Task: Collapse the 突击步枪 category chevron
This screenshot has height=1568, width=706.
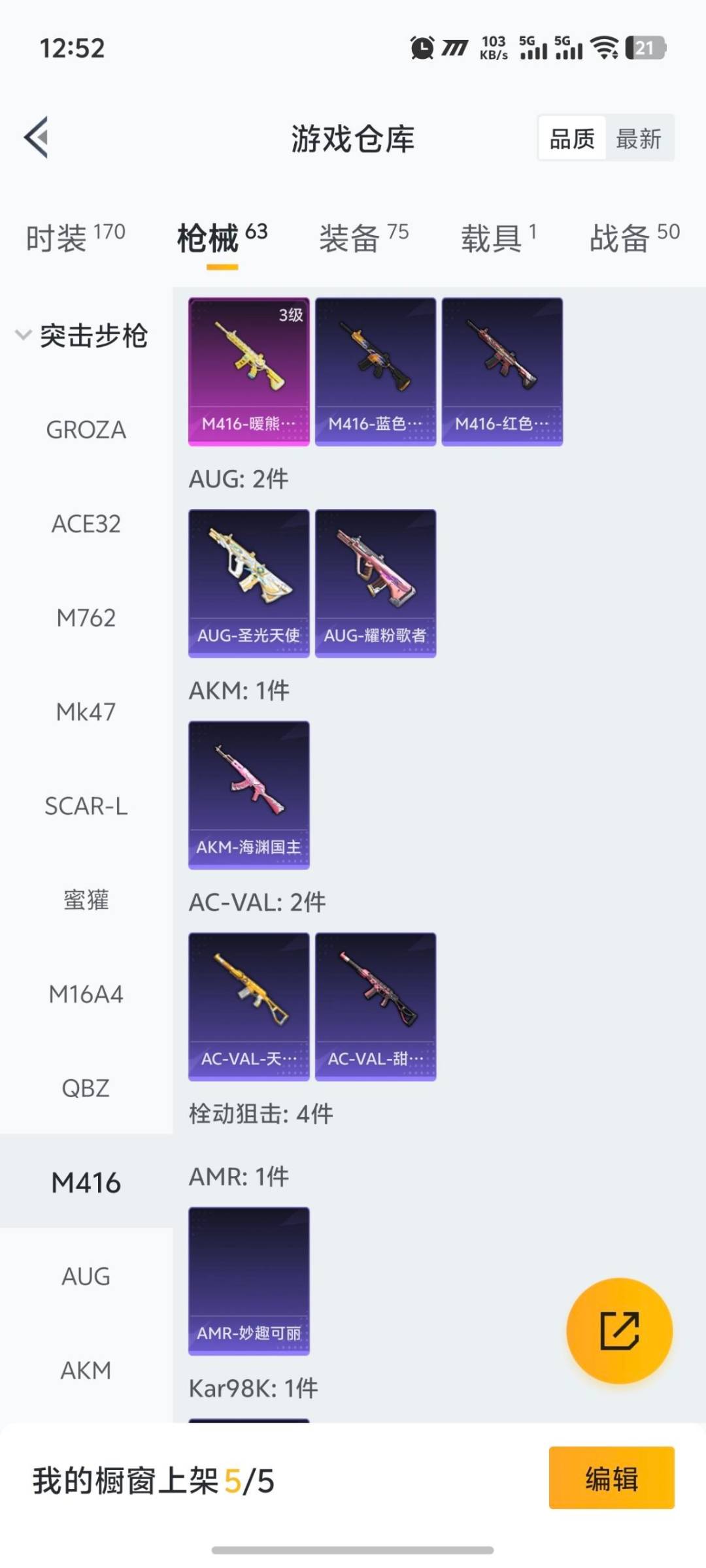Action: (23, 336)
